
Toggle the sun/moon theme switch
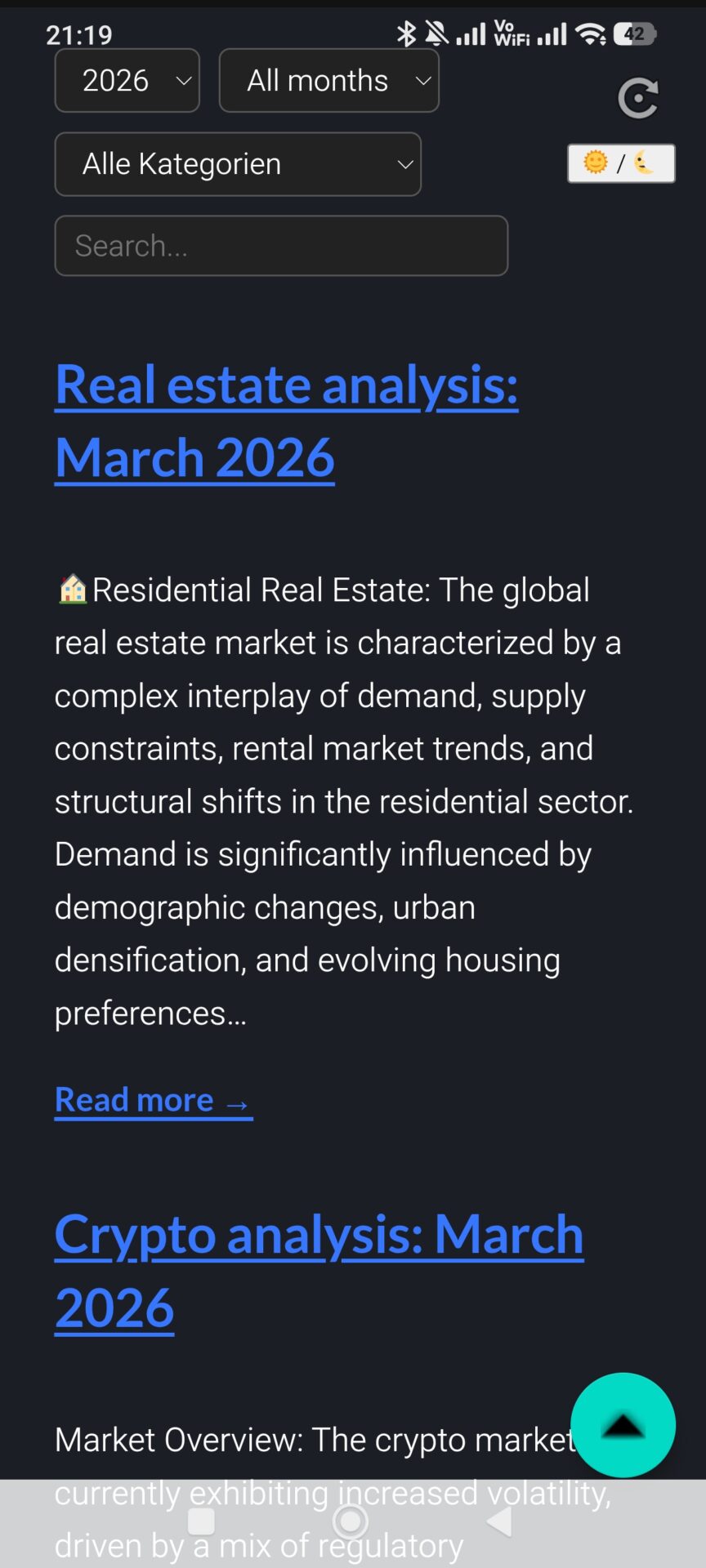(x=621, y=163)
